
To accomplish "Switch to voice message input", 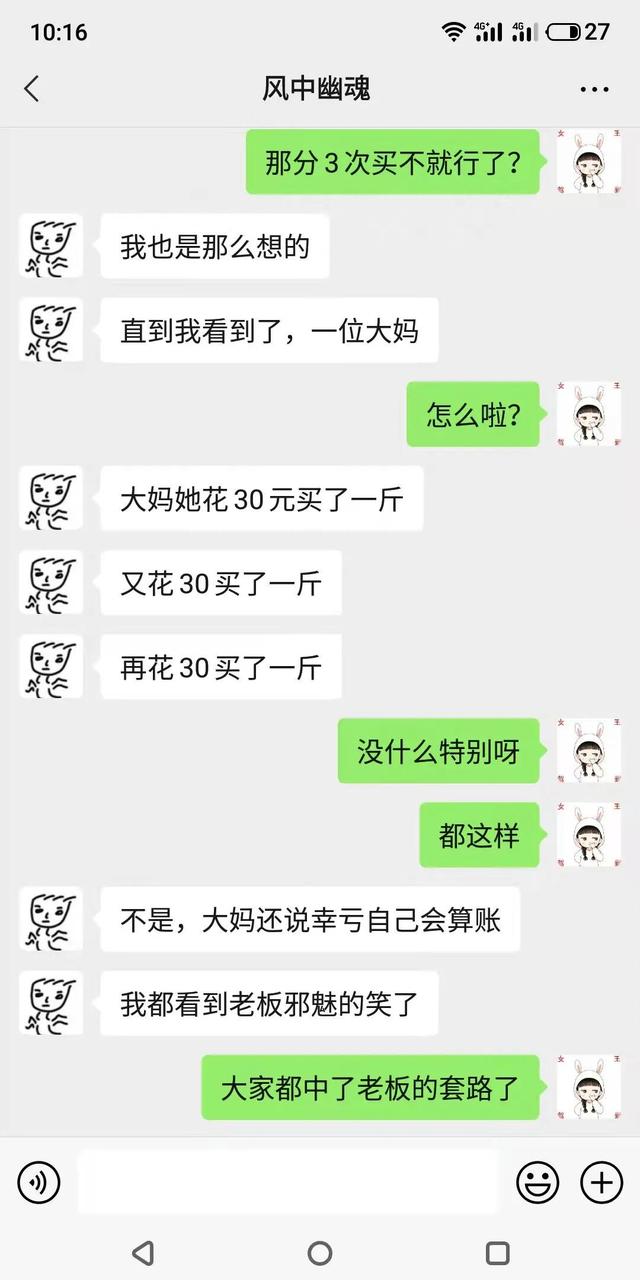I will pos(39,1183).
